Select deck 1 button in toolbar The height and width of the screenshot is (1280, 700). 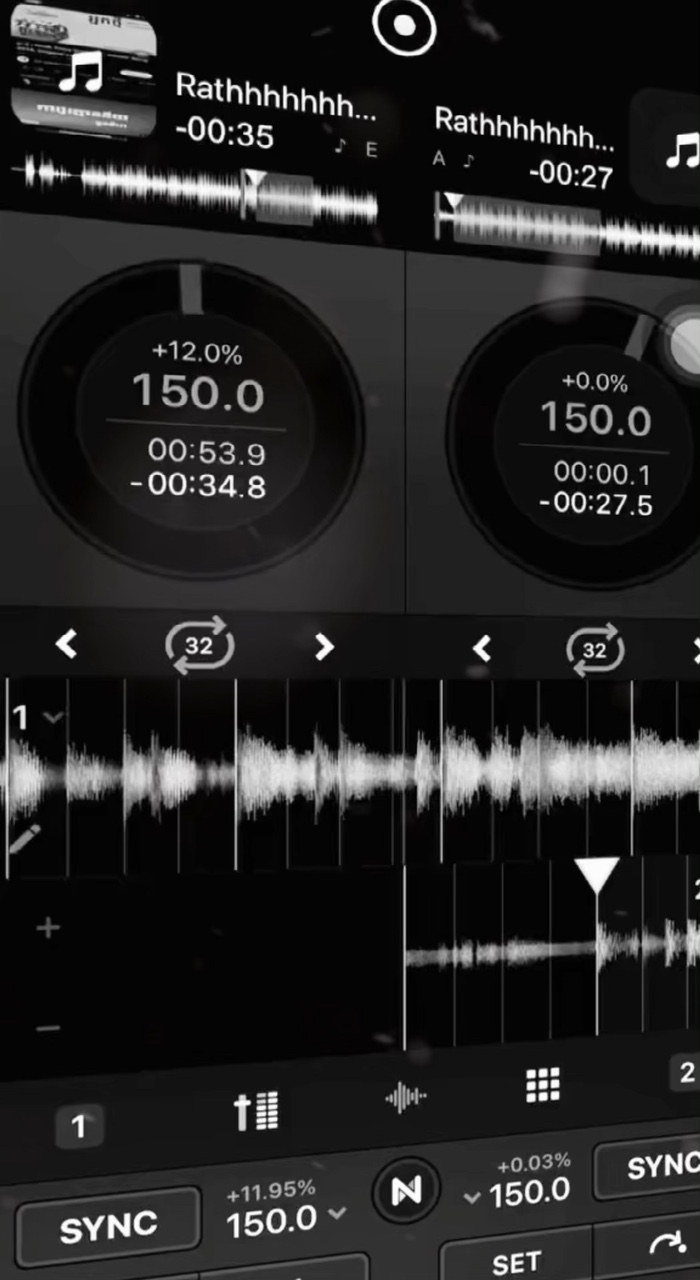click(79, 1128)
